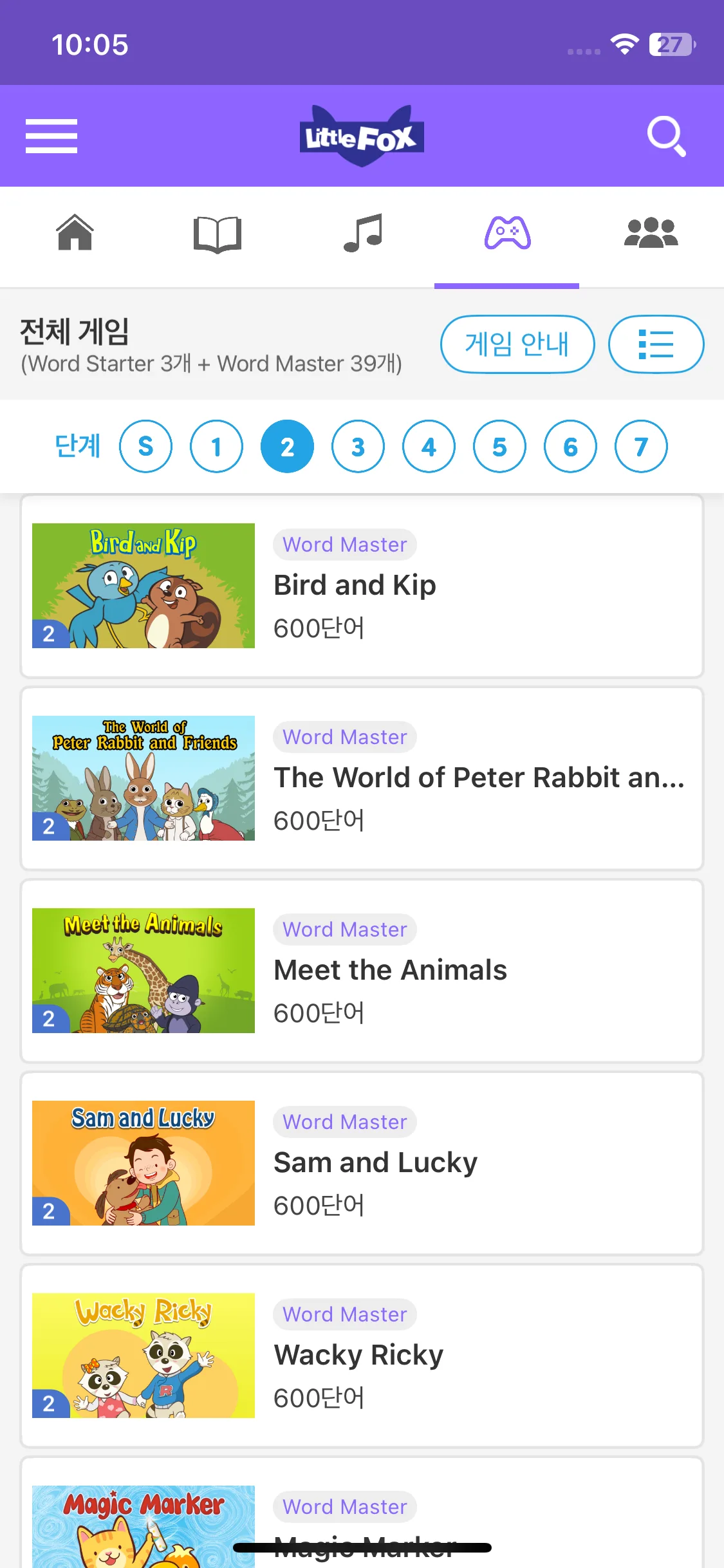
Task: Switch to the home tab
Action: tap(75, 233)
